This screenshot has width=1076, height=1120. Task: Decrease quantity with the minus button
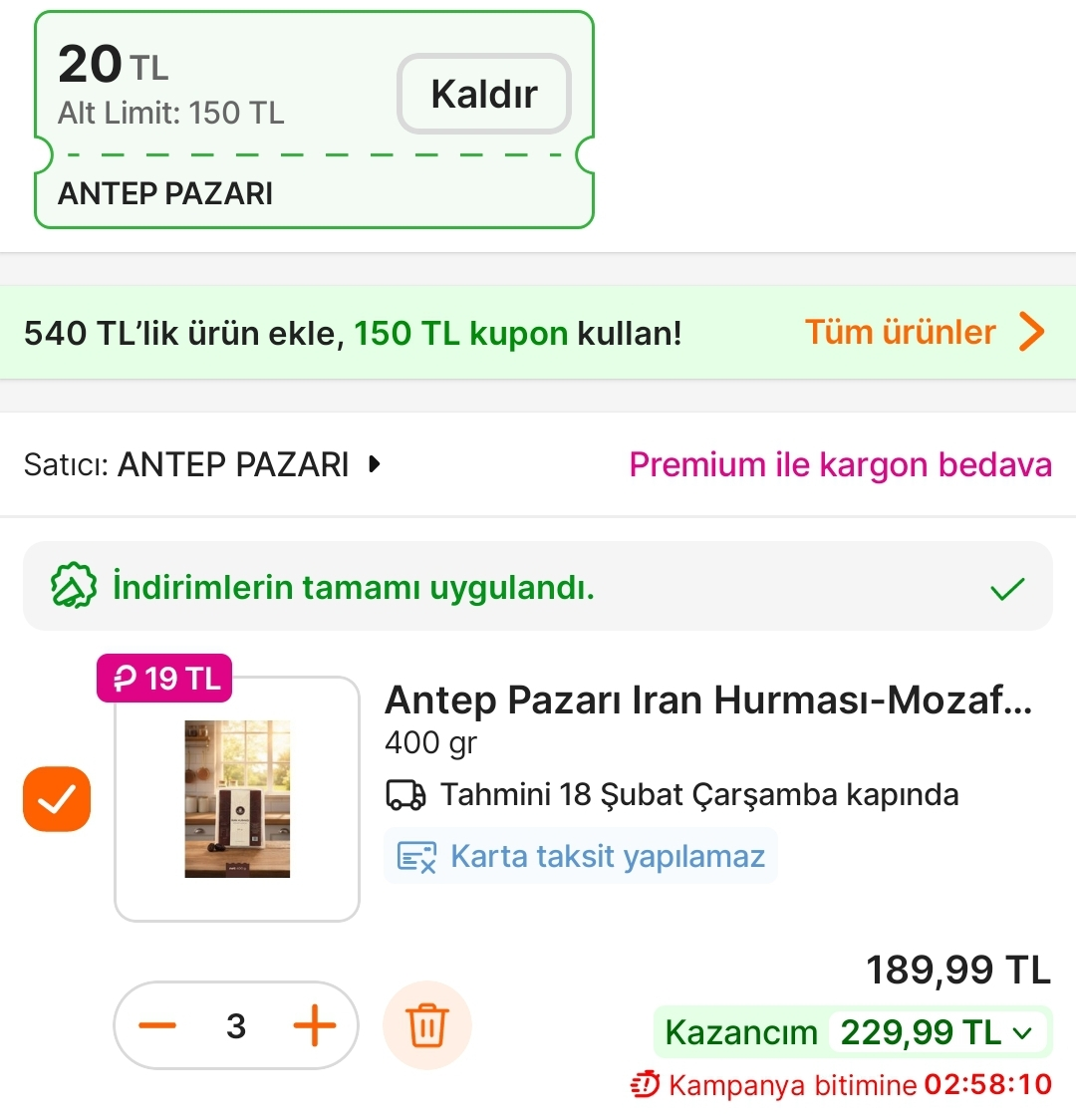point(157,1025)
